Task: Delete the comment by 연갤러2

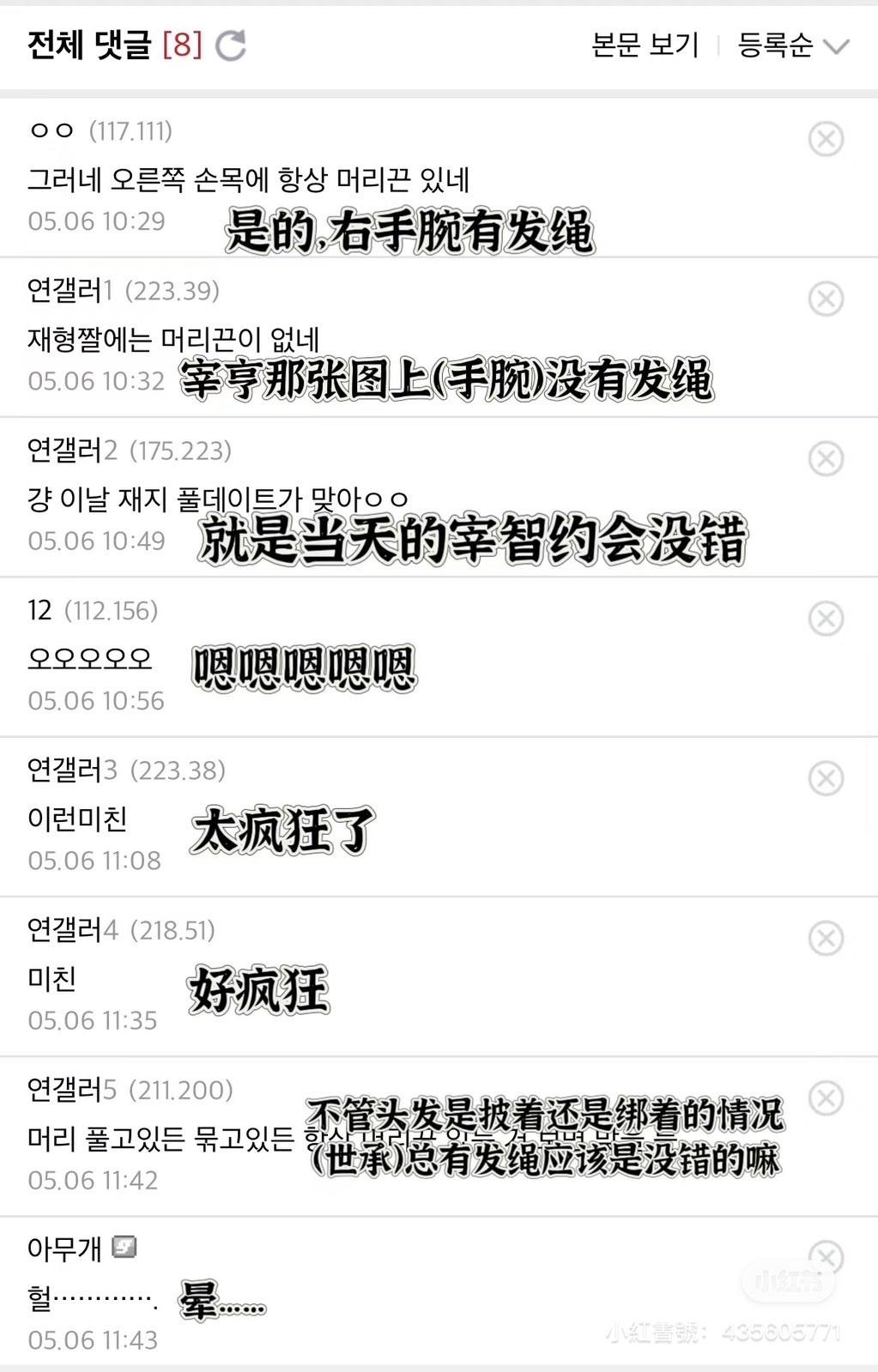Action: point(826,459)
